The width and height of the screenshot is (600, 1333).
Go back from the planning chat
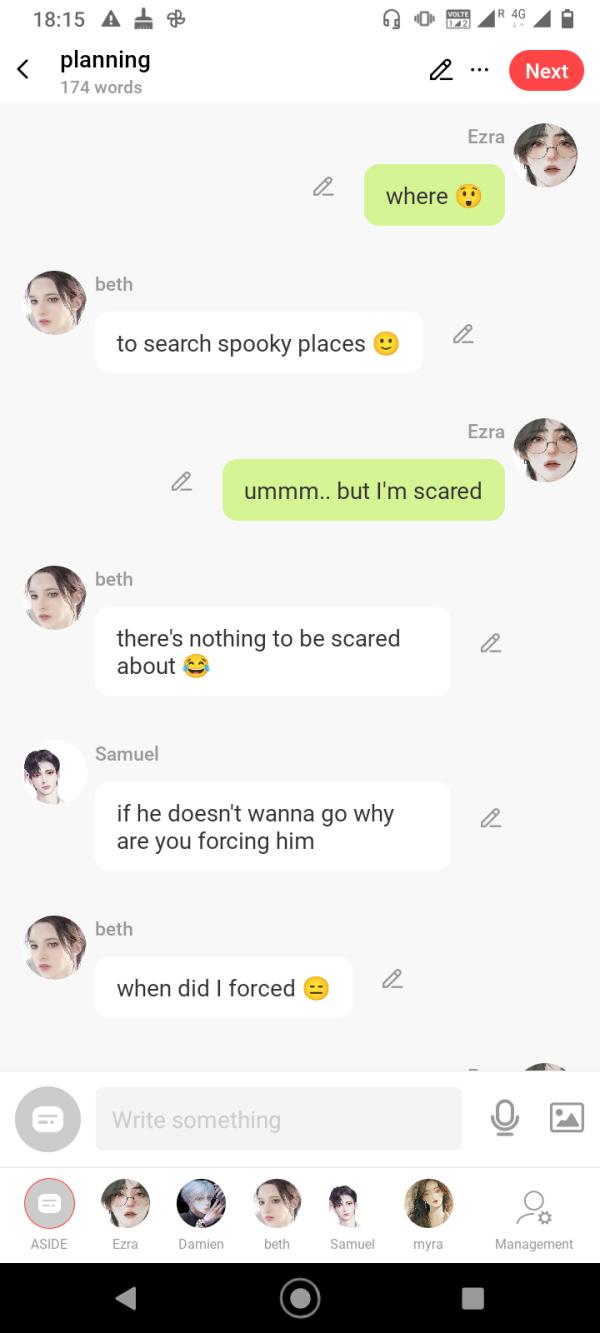point(23,70)
